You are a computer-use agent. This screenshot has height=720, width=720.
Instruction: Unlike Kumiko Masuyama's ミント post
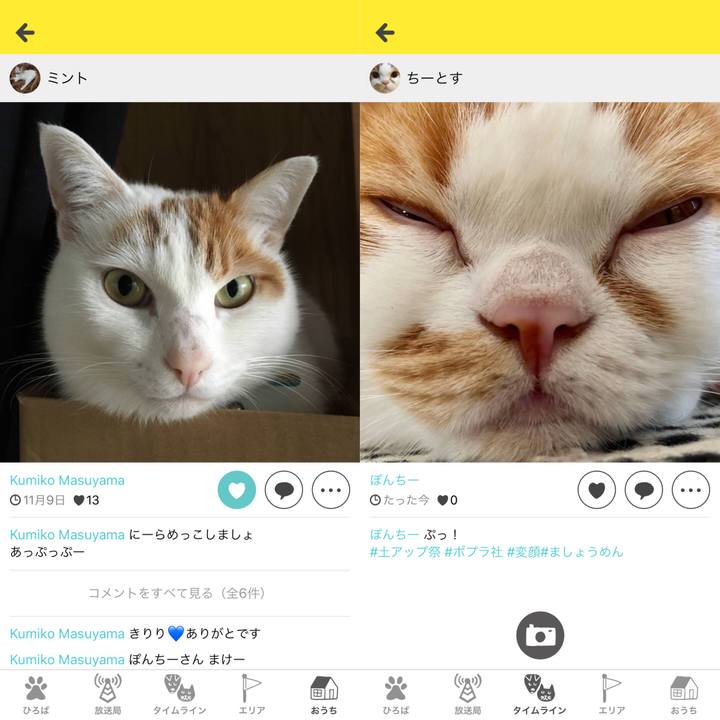[x=237, y=490]
